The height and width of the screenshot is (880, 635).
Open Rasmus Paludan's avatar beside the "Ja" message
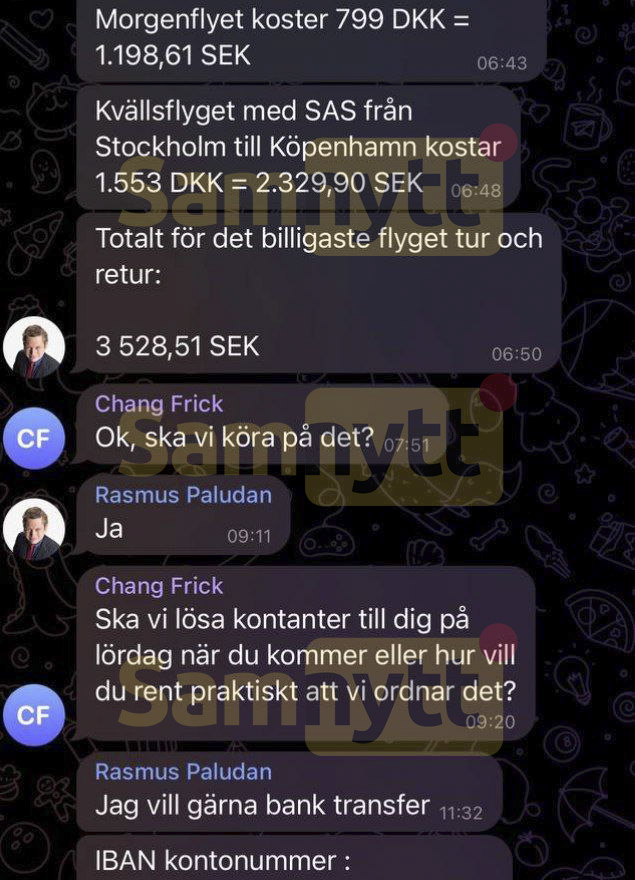click(x=34, y=529)
